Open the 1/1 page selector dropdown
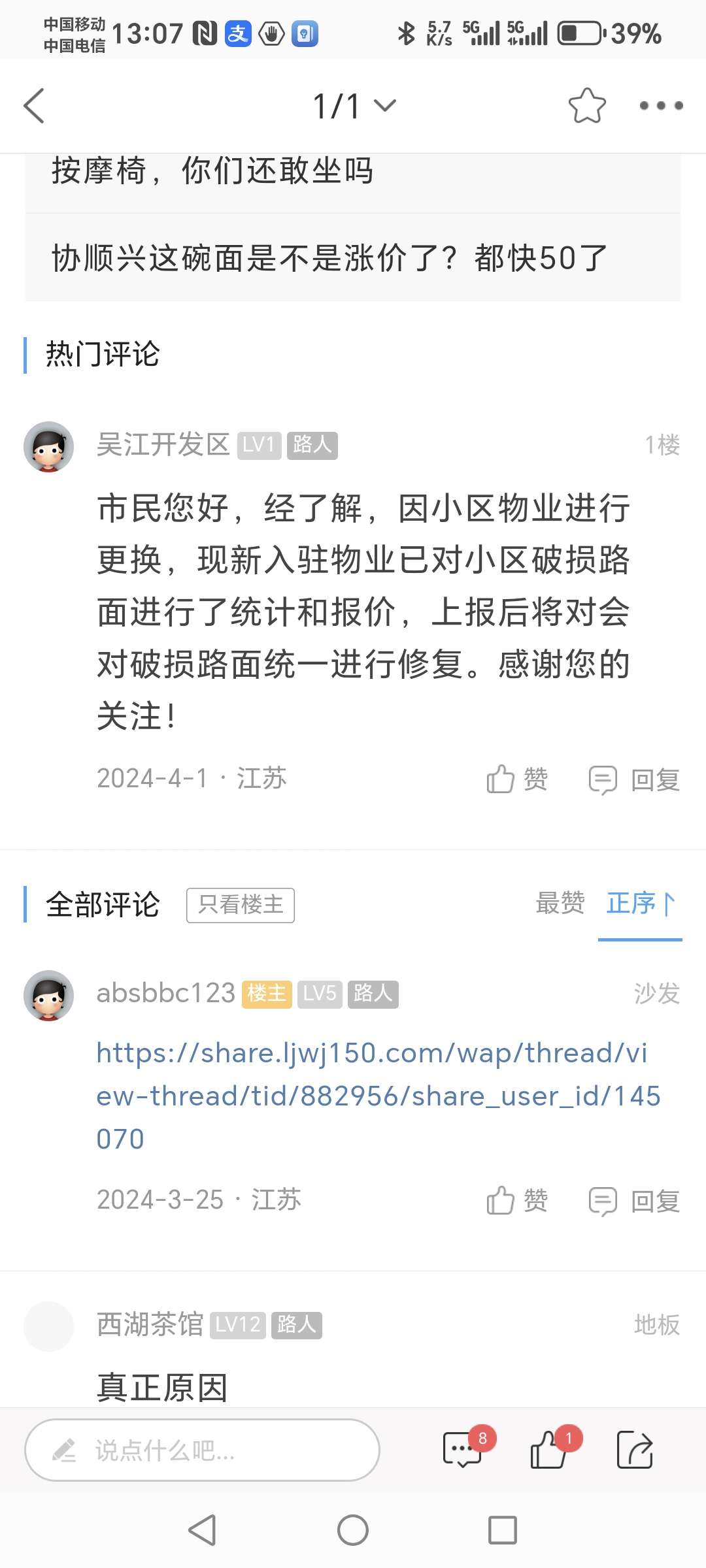 tap(354, 106)
